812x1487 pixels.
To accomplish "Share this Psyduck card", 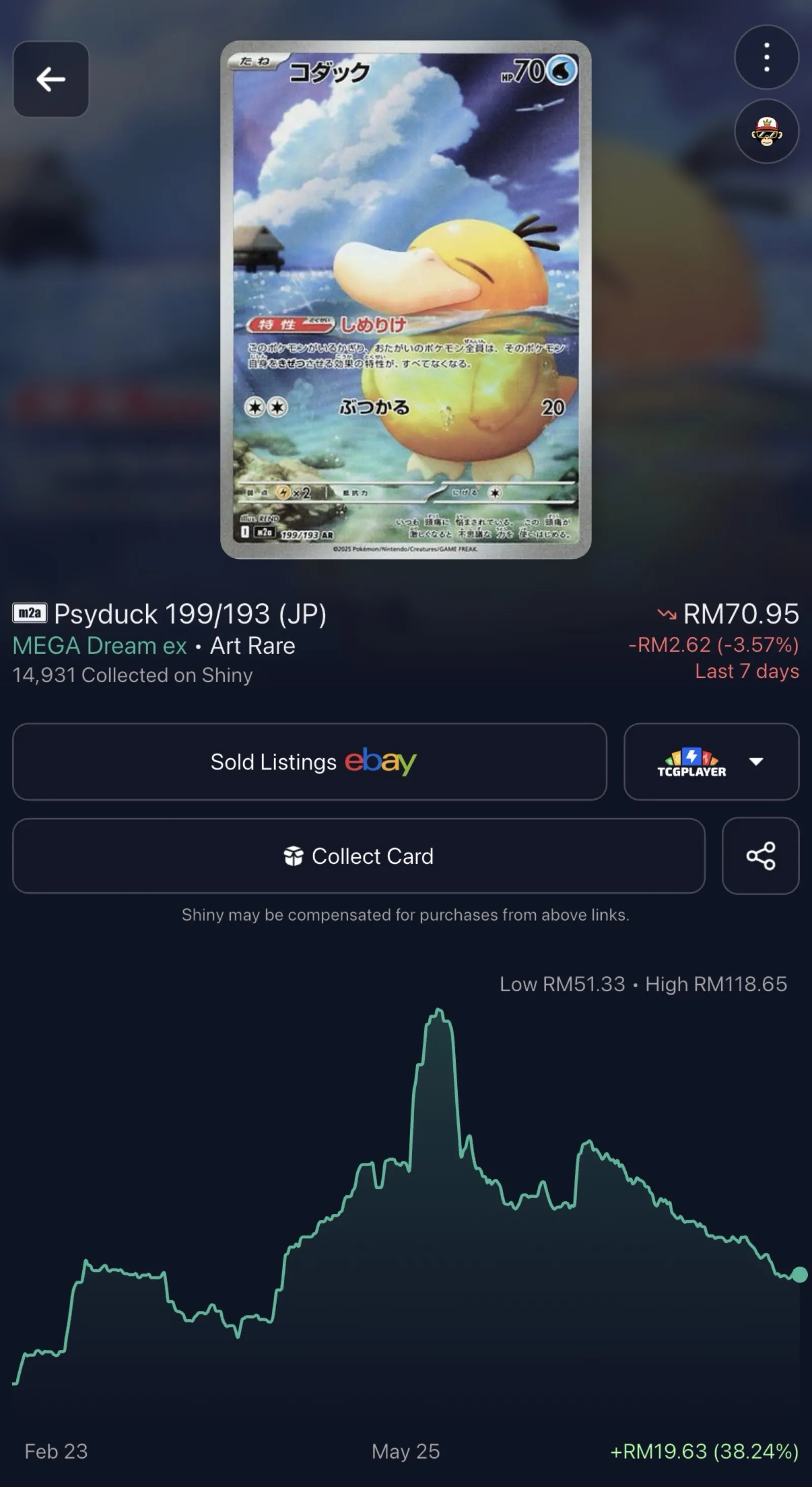I will (761, 856).
